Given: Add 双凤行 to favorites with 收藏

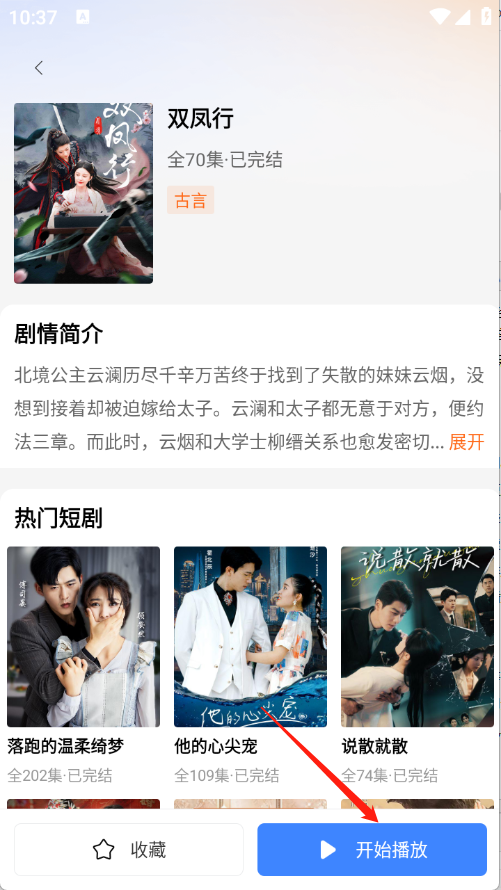Looking at the screenshot, I should (x=129, y=850).
